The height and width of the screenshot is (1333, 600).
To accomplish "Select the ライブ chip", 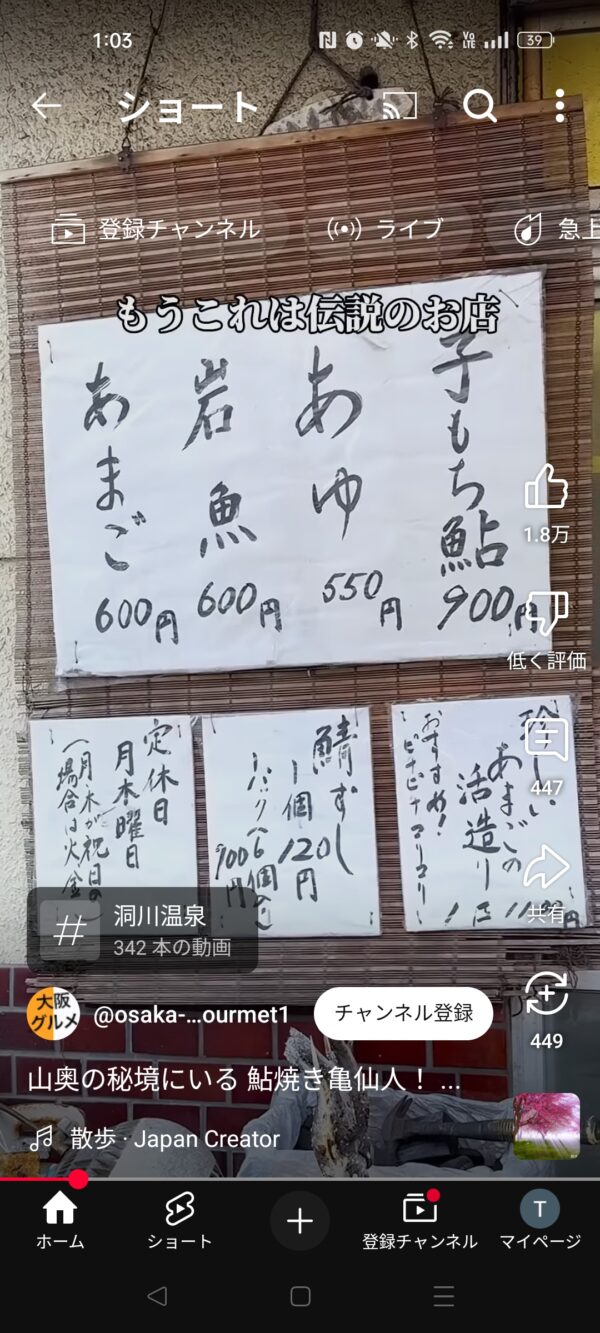I will click(386, 229).
